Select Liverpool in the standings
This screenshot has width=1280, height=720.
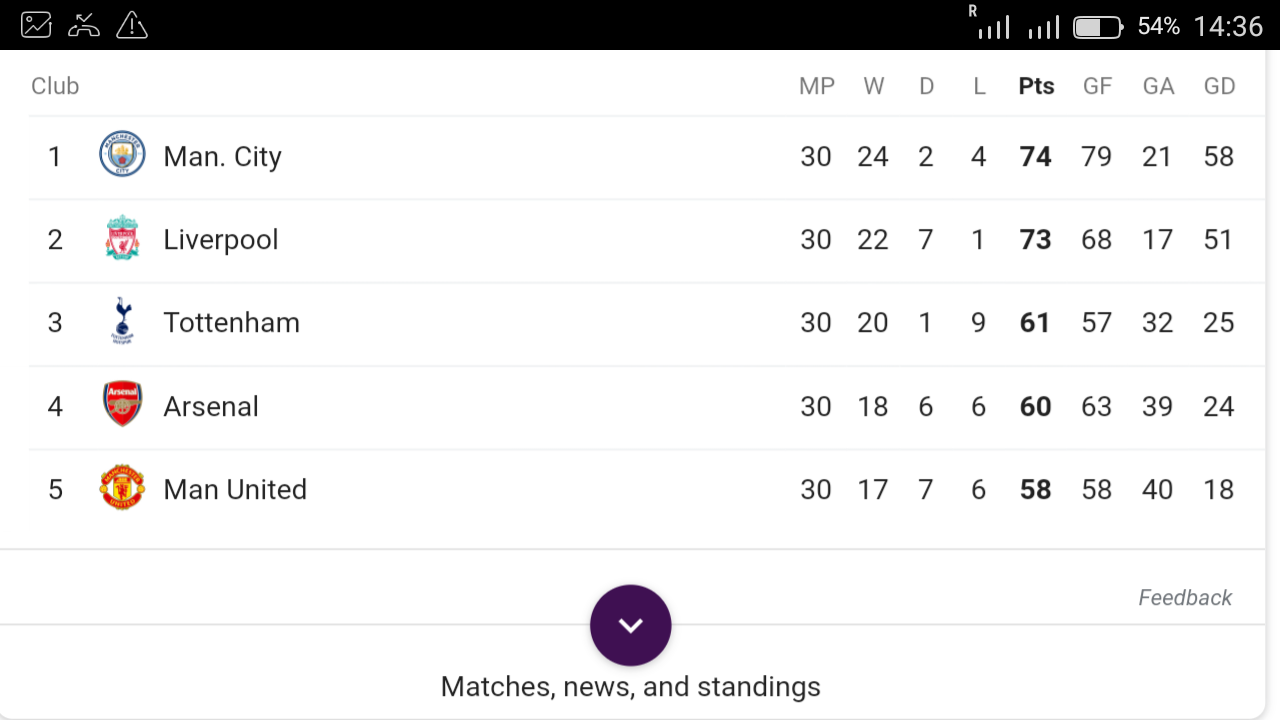220,240
